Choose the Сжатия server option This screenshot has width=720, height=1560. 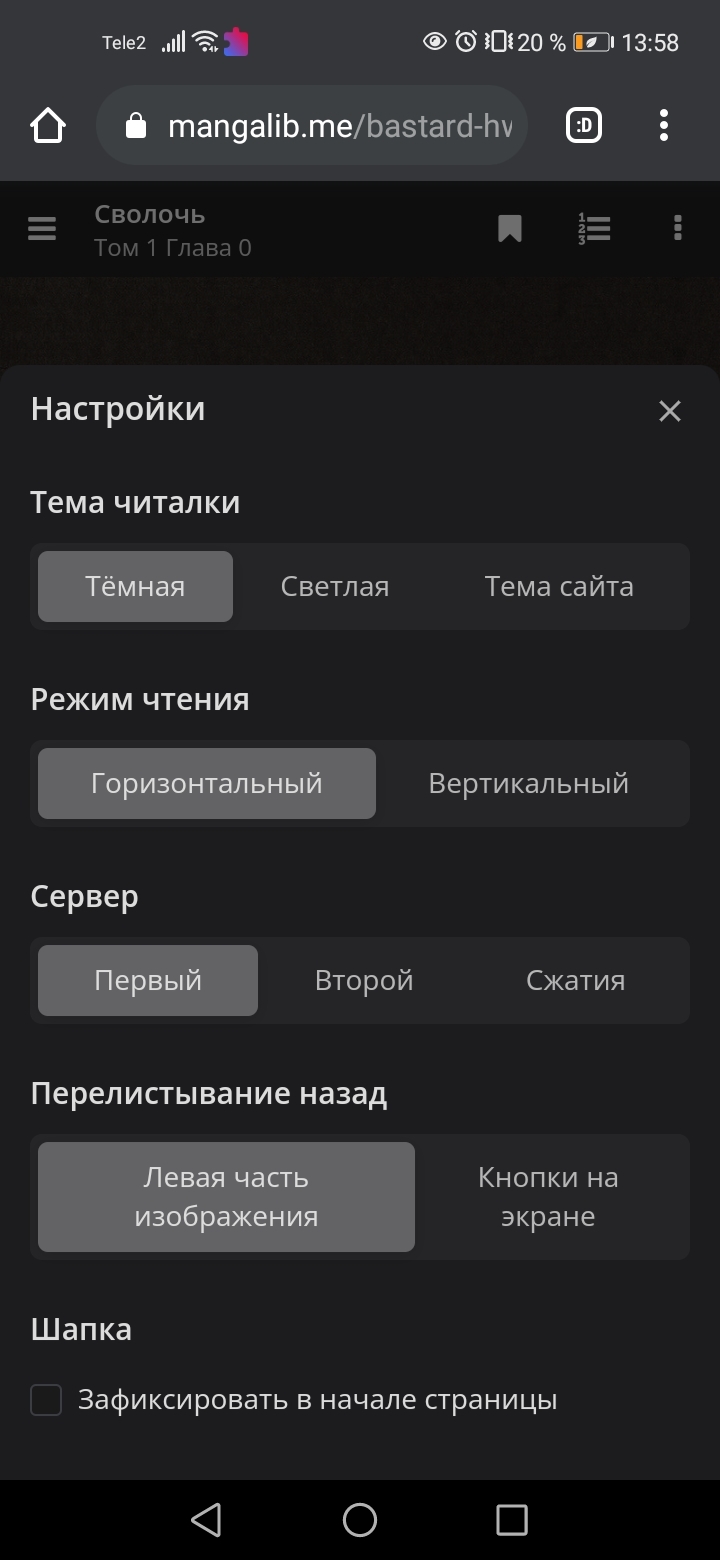coord(576,980)
